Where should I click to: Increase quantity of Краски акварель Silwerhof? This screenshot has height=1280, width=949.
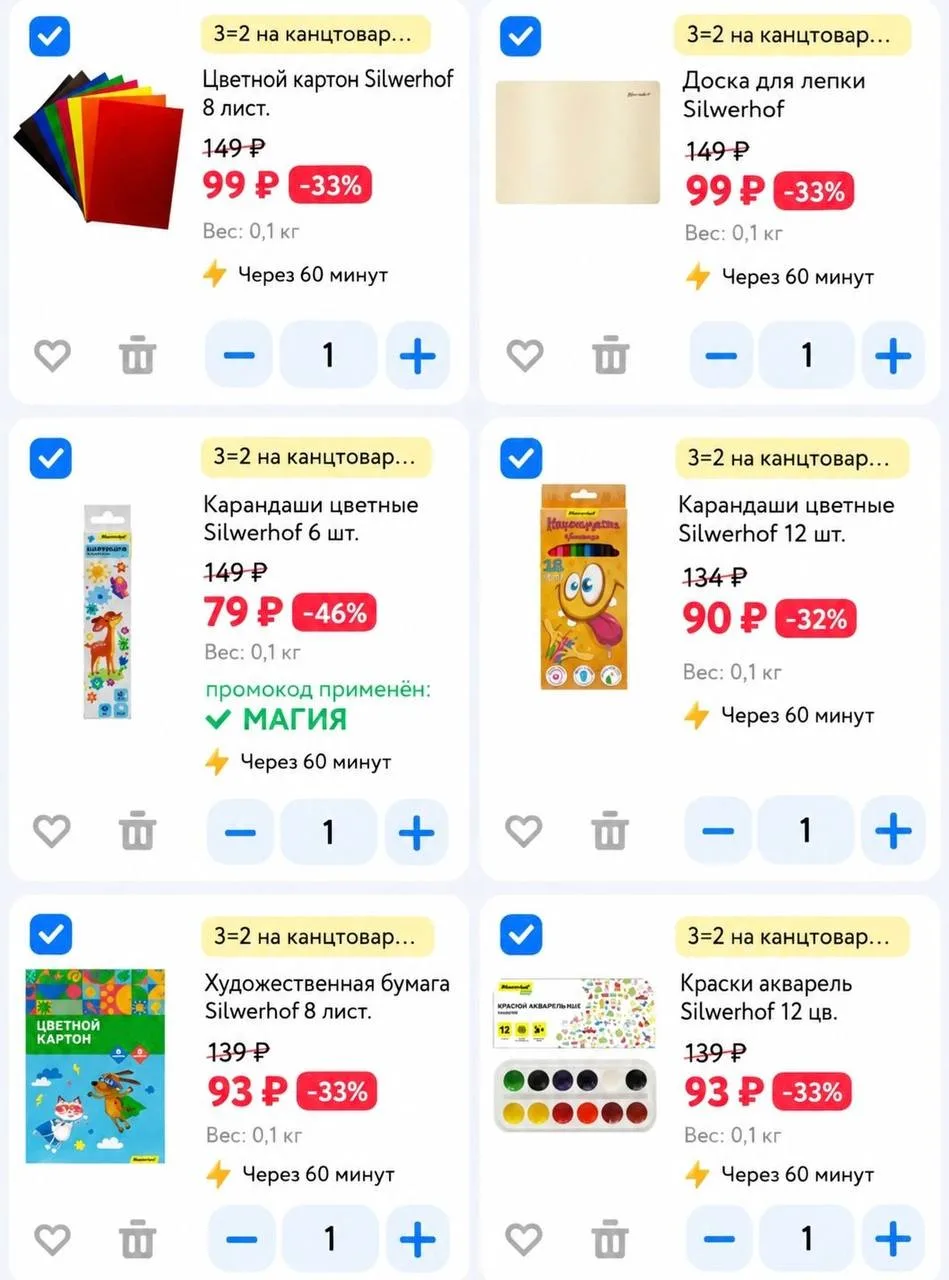(893, 1239)
